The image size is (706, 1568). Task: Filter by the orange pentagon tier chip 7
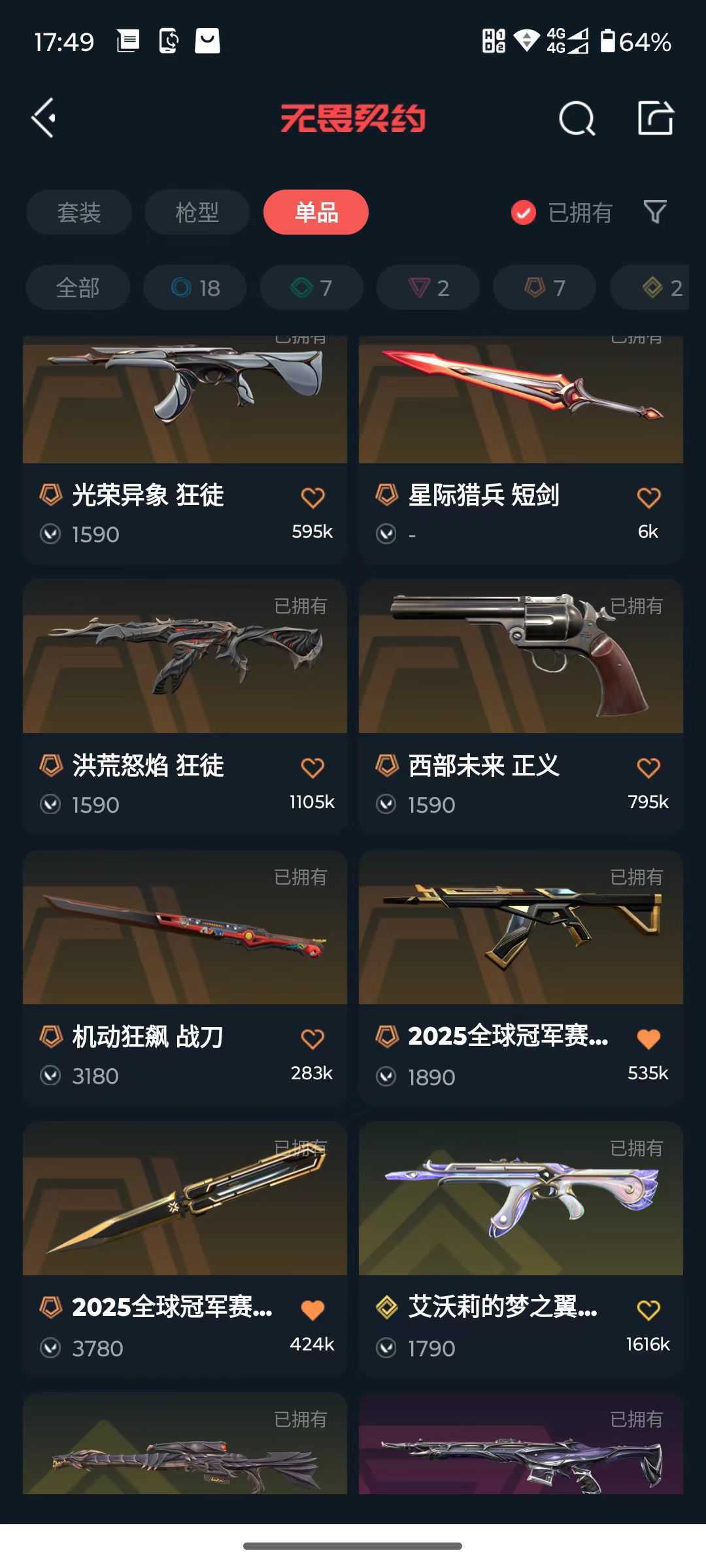(x=545, y=287)
